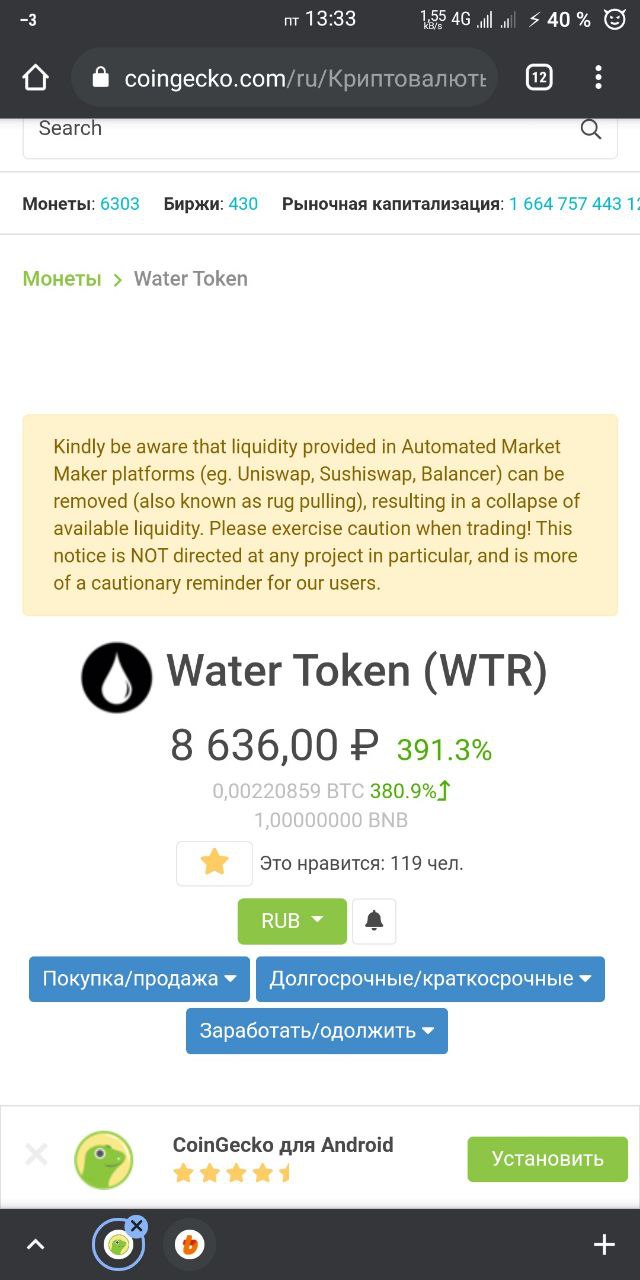
Task: Go to the browser home page
Action: [35, 77]
